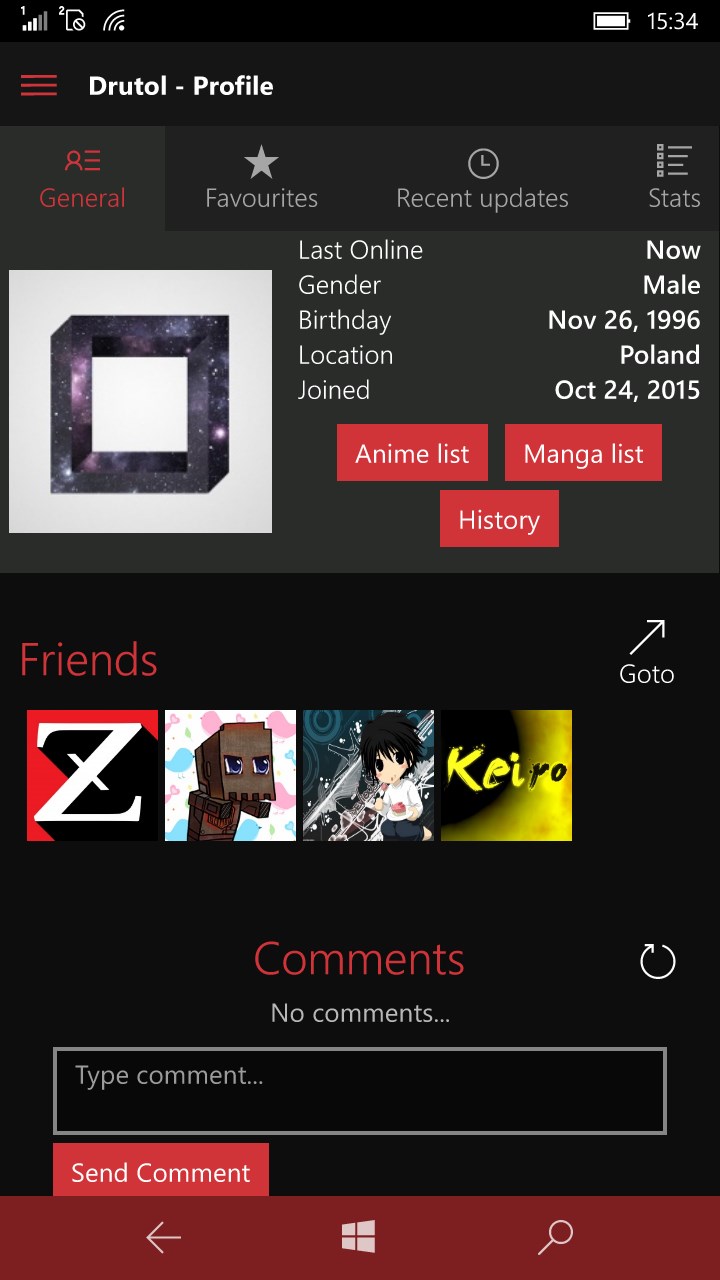Viewport: 720px width, 1280px height.
Task: Select the General tab
Action: pyautogui.click(x=82, y=179)
